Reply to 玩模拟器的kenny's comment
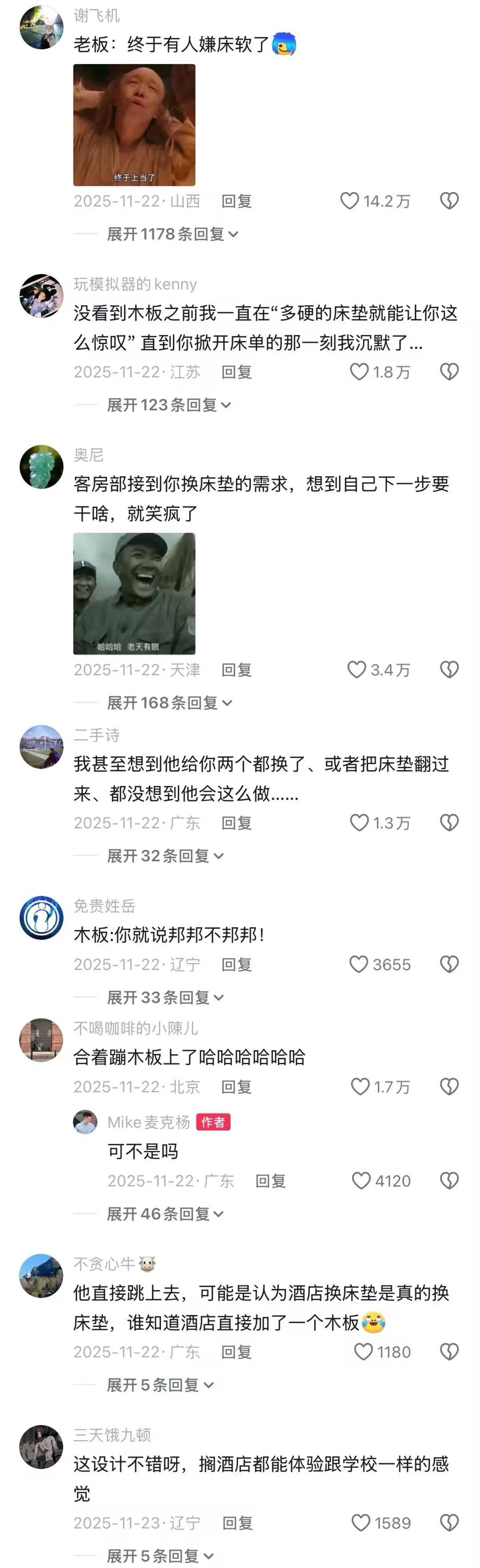 236,372
